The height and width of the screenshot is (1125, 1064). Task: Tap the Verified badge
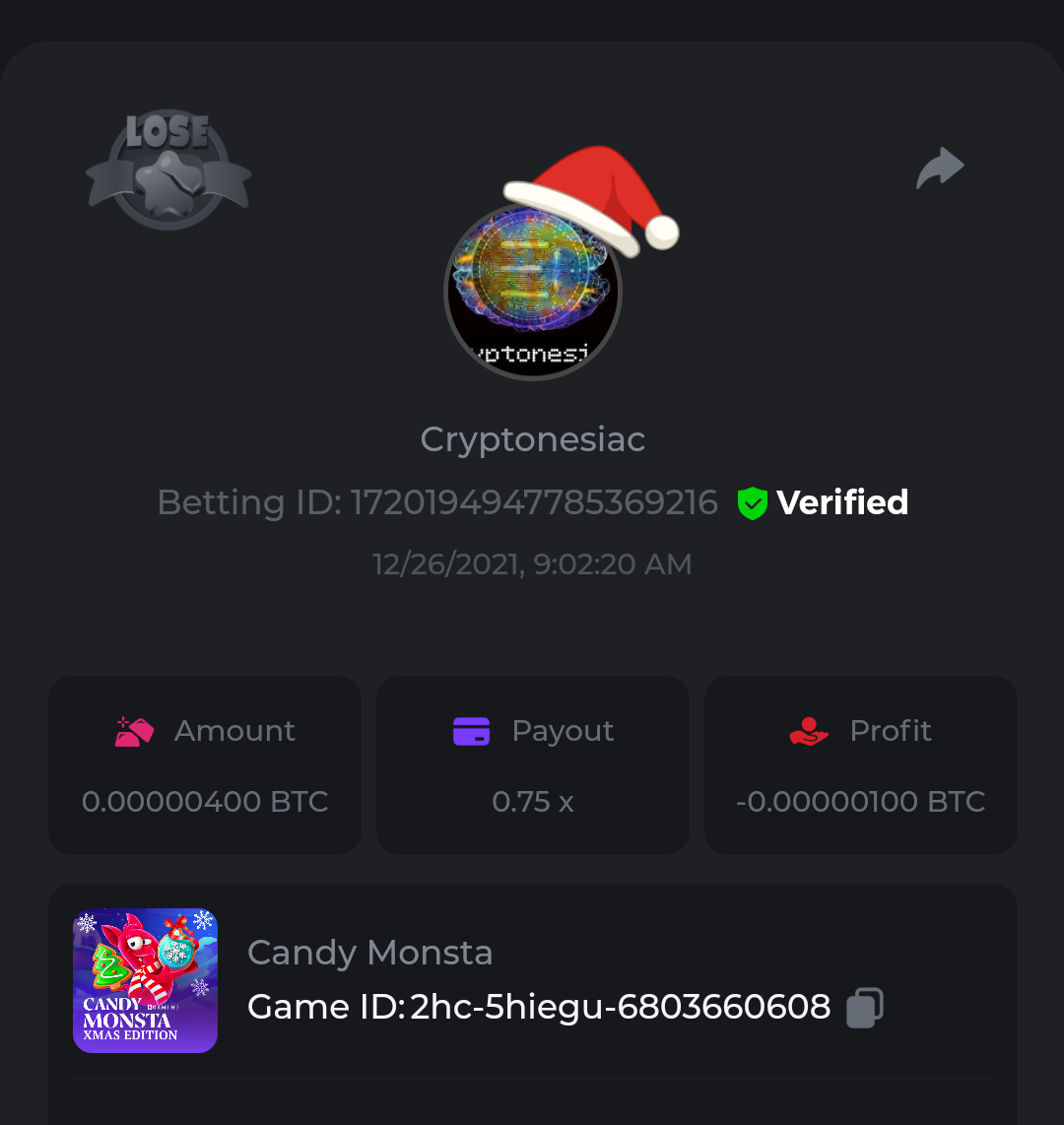tap(824, 503)
